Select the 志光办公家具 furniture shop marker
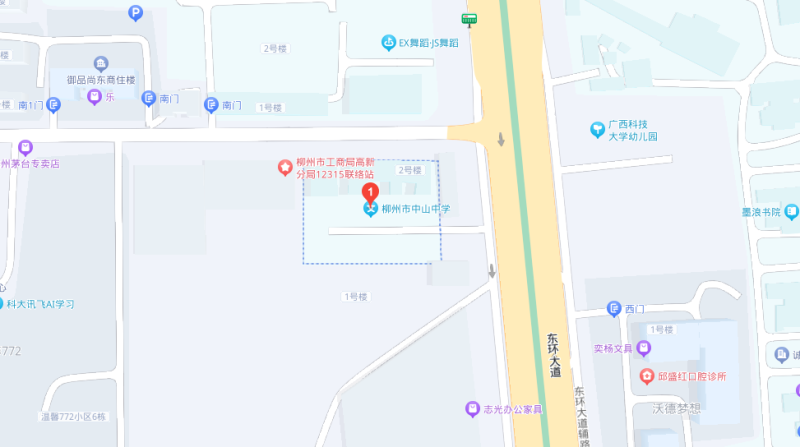Screen dimensions: 800x447 click(x=472, y=408)
